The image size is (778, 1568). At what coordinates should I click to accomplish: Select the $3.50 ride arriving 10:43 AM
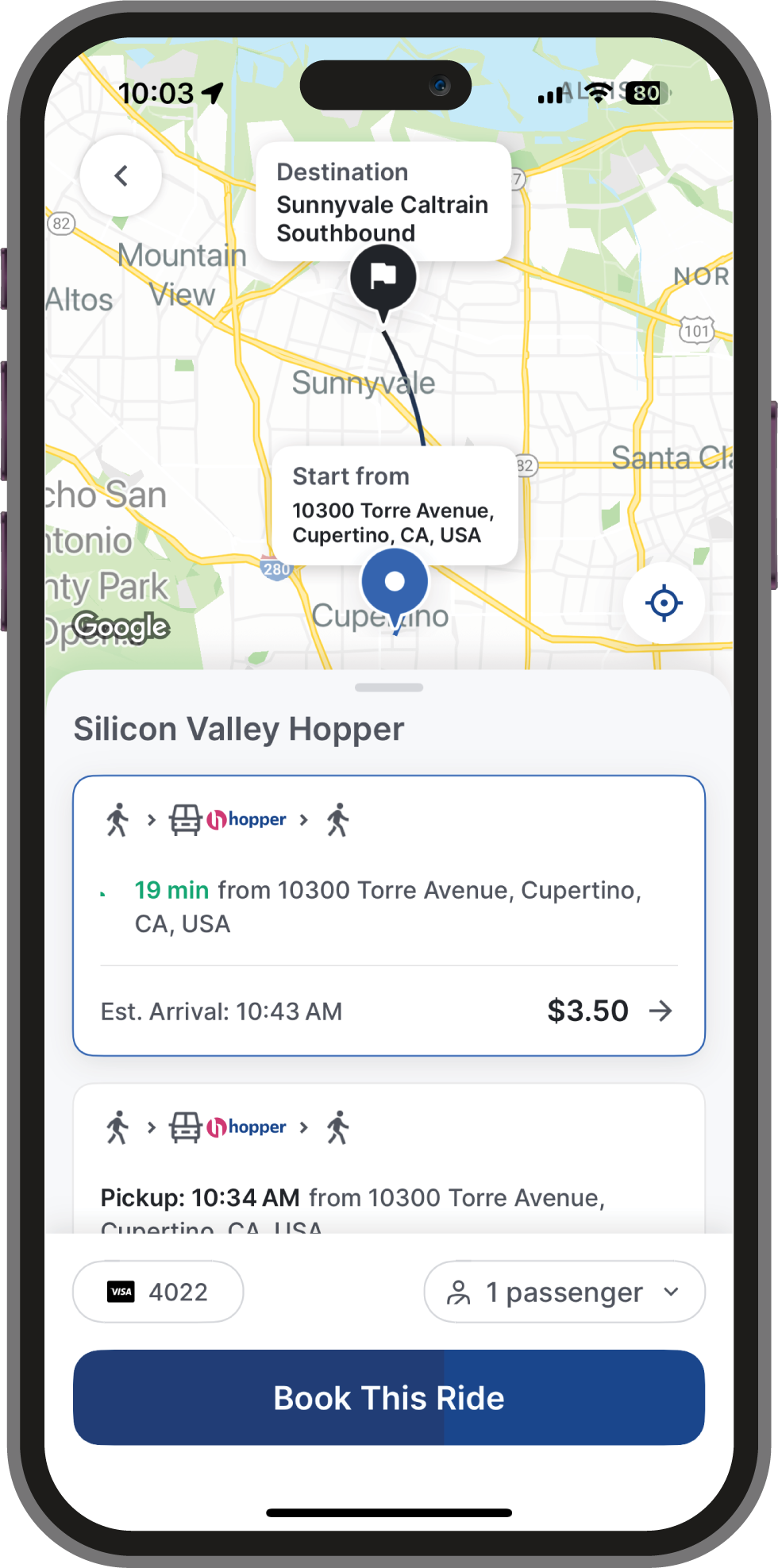pos(388,915)
